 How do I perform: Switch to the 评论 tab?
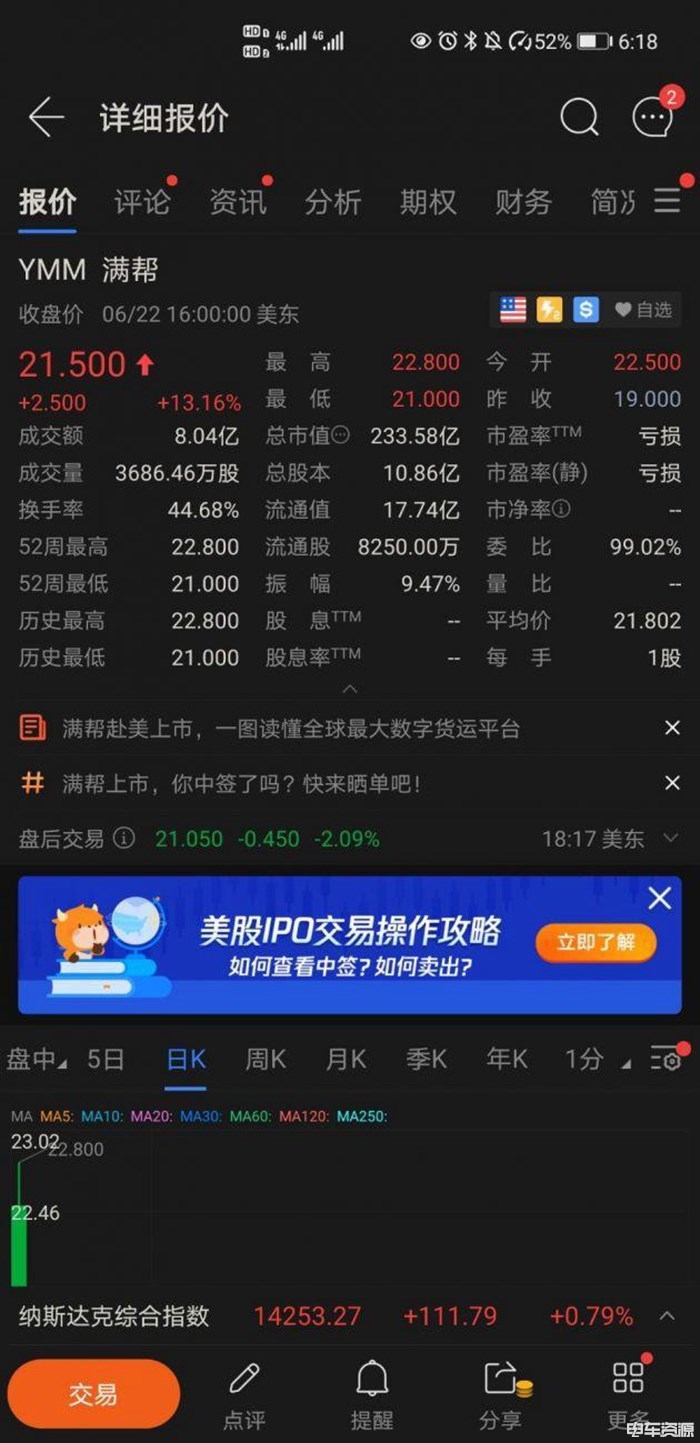[142, 202]
